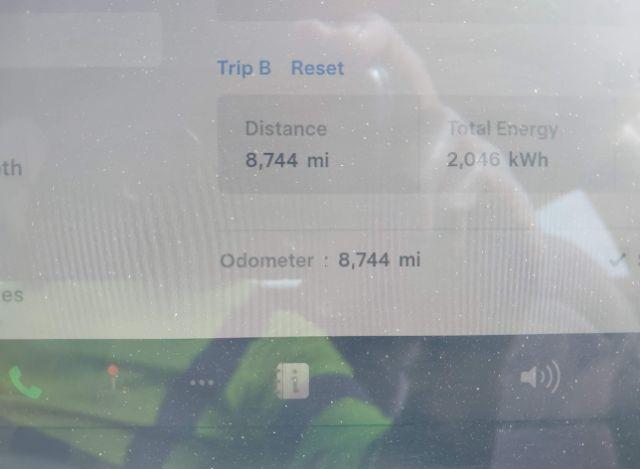The height and width of the screenshot is (469, 640).
Task: Reset the Trip B counter
Action: (x=317, y=68)
